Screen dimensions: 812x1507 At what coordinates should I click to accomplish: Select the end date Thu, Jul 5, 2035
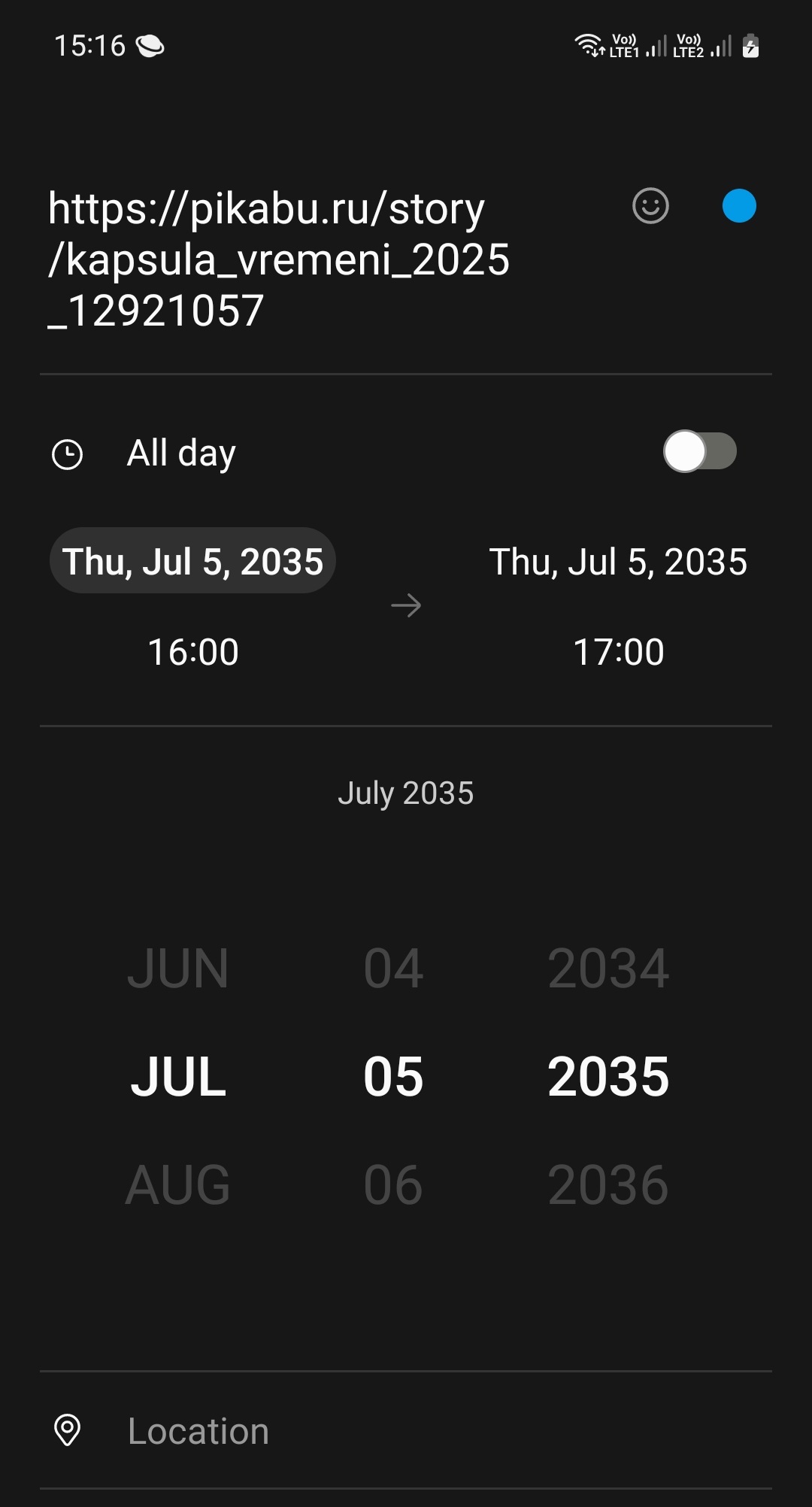pos(618,561)
